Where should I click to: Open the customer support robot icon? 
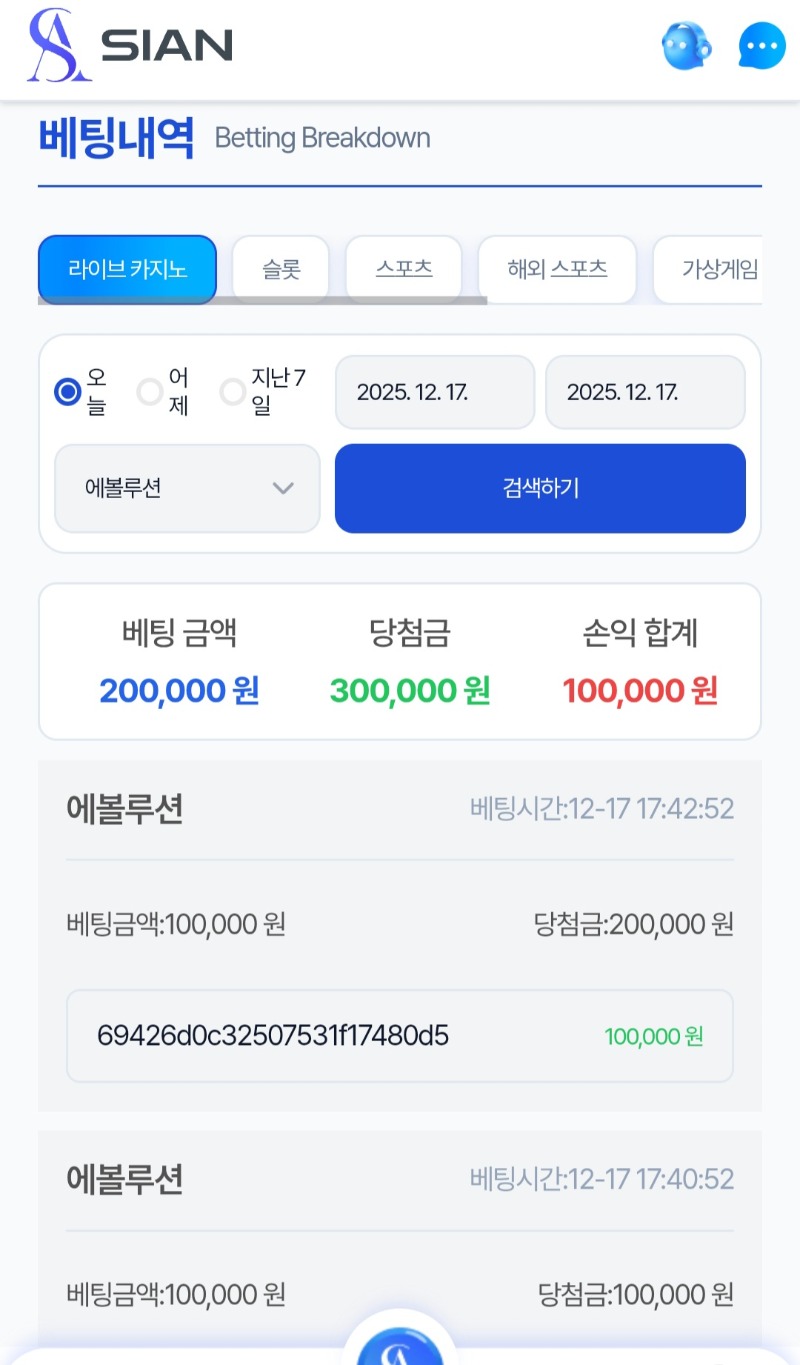686,46
